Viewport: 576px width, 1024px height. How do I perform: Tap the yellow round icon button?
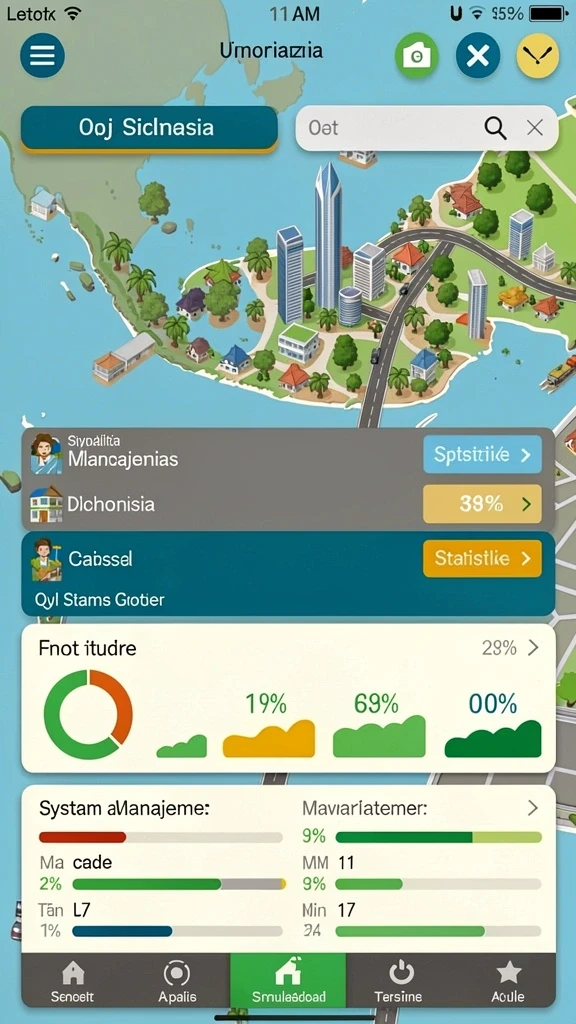[538, 56]
